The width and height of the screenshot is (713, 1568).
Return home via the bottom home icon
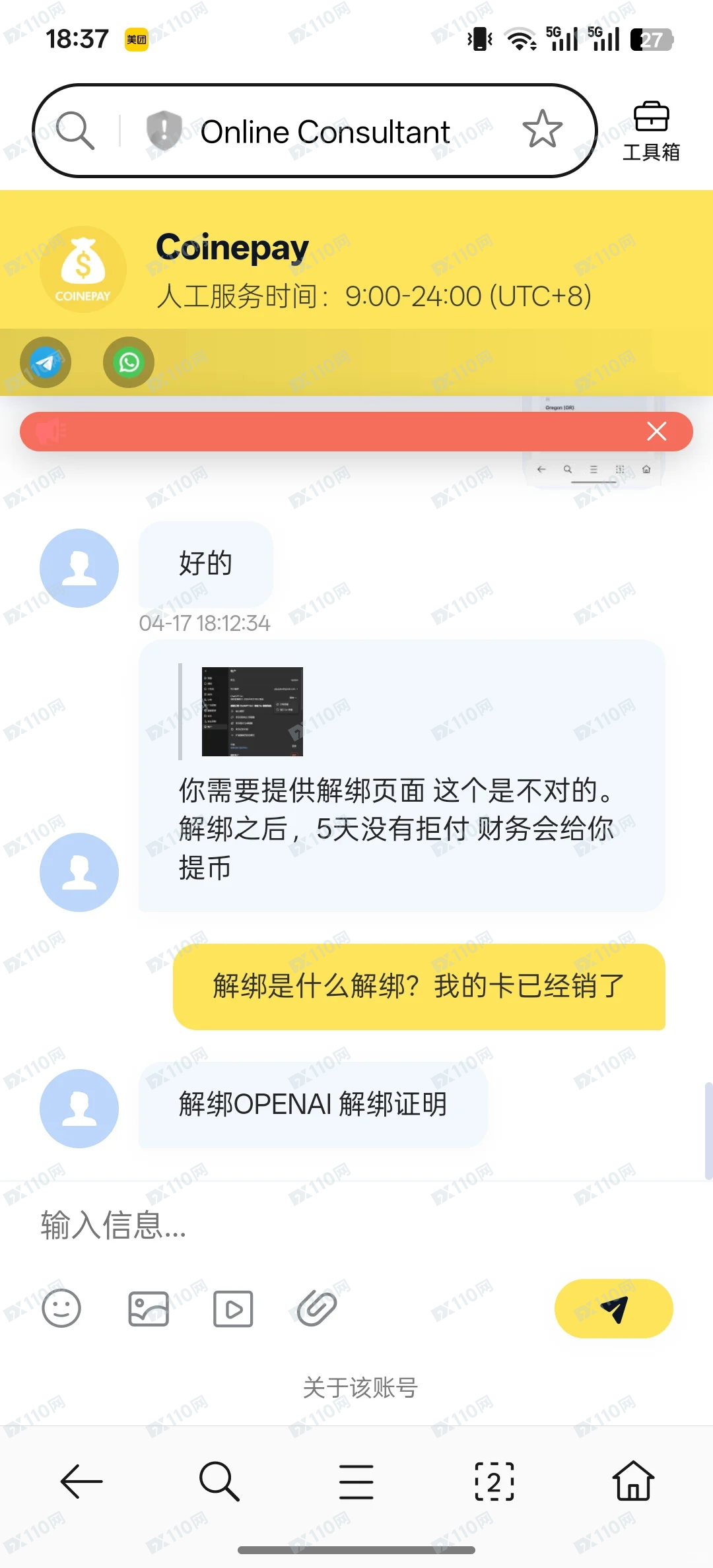pyautogui.click(x=632, y=1482)
